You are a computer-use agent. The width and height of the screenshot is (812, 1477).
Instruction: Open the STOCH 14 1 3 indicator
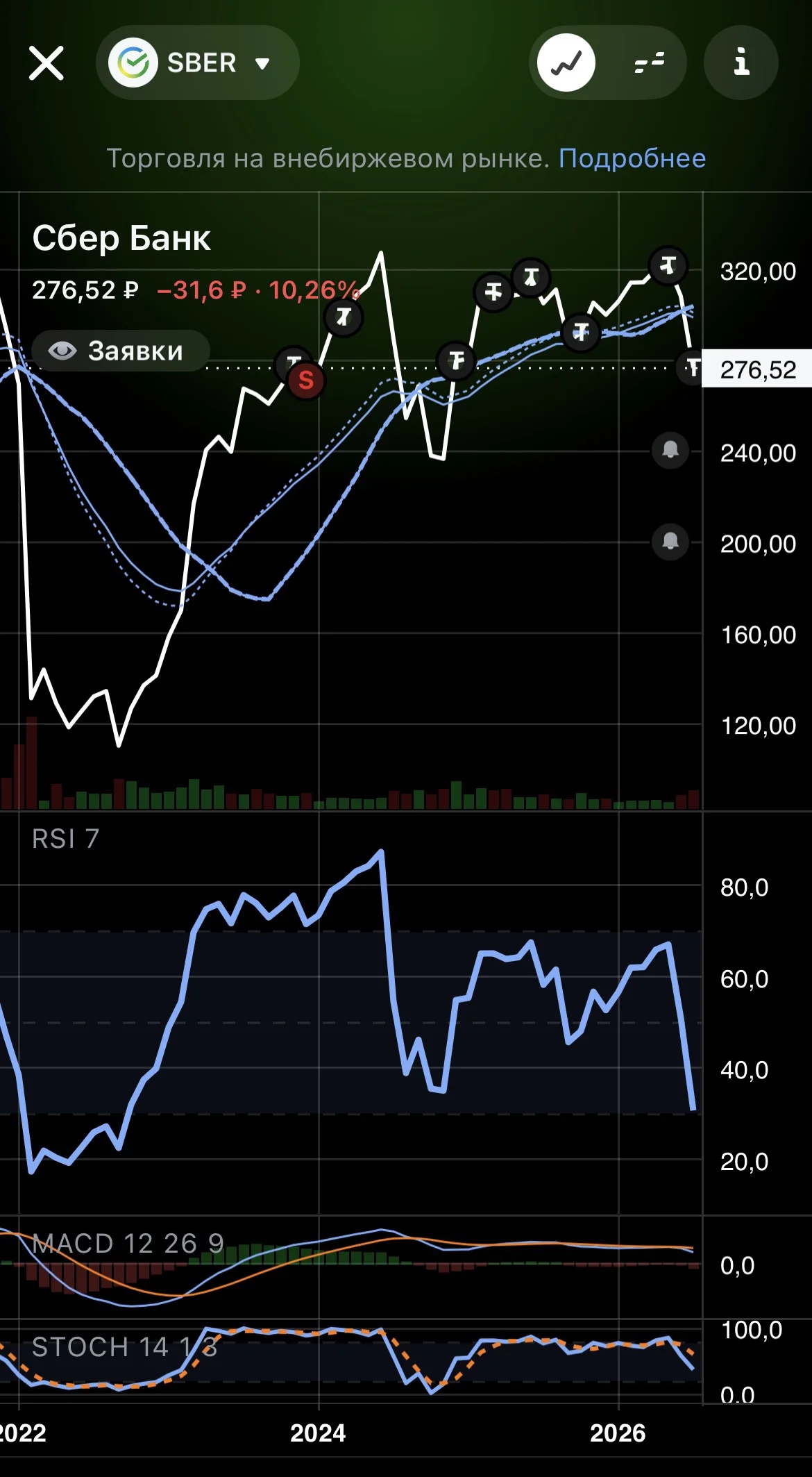pos(125,1347)
